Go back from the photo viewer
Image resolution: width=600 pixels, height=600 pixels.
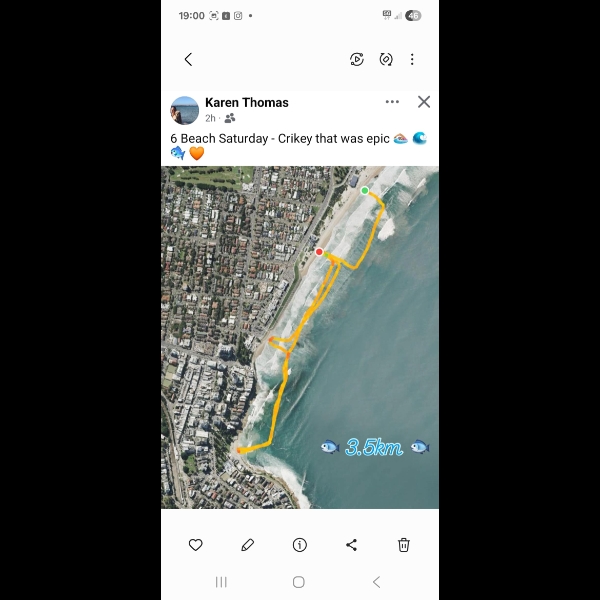pos(188,60)
